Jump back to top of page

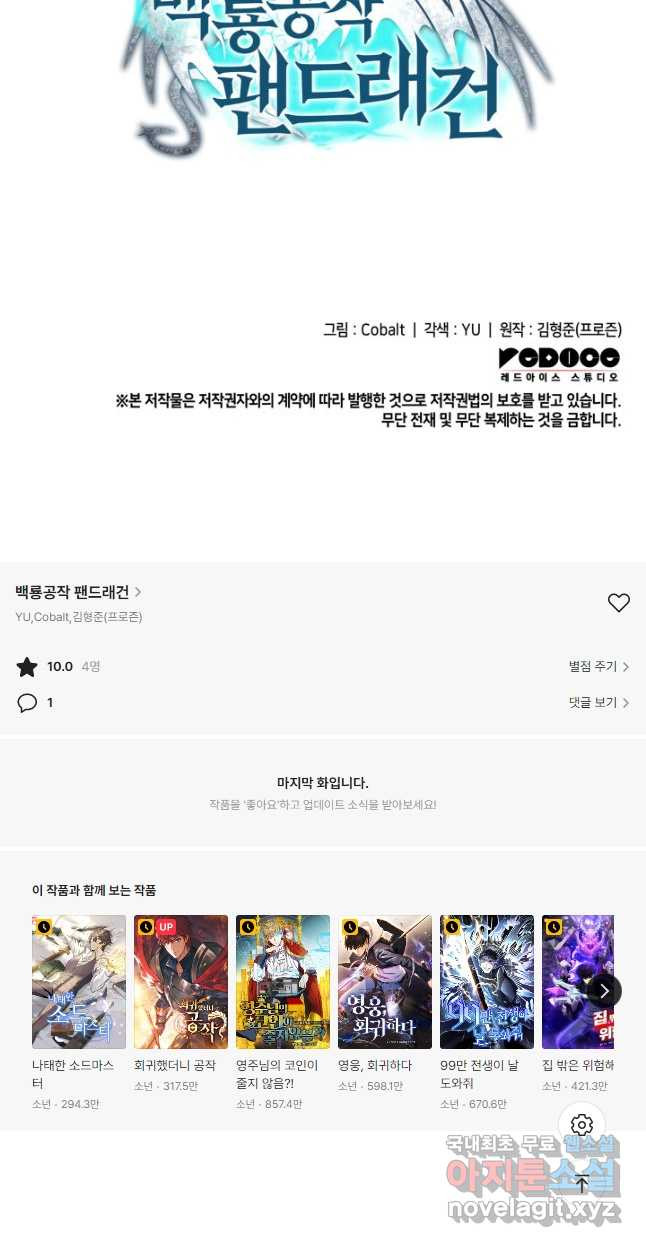tap(582, 1183)
